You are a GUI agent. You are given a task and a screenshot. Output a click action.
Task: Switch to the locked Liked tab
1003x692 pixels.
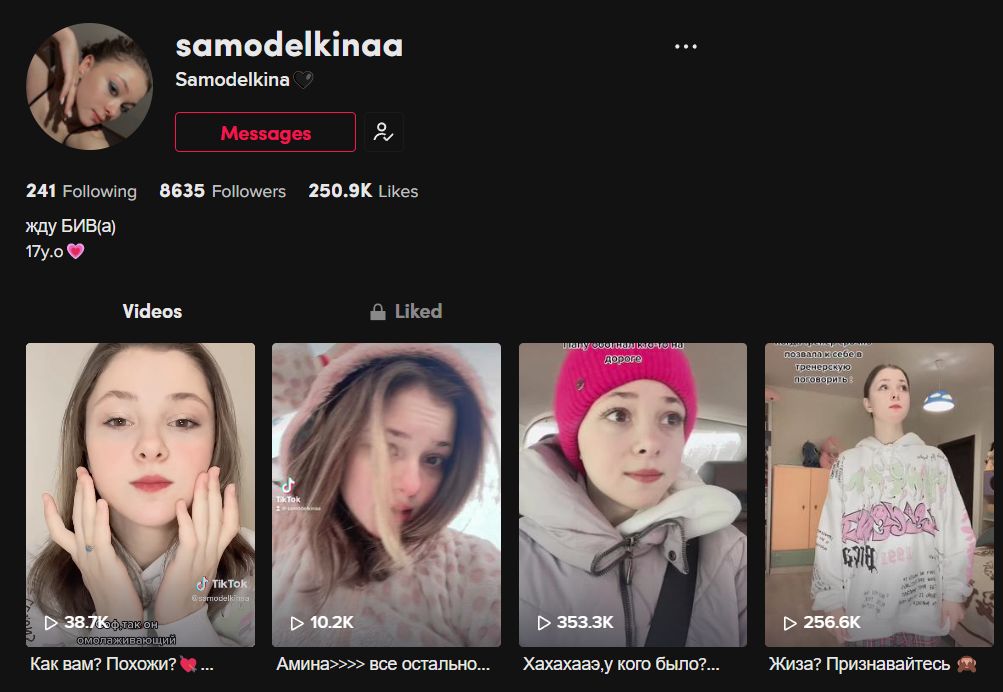coord(406,311)
